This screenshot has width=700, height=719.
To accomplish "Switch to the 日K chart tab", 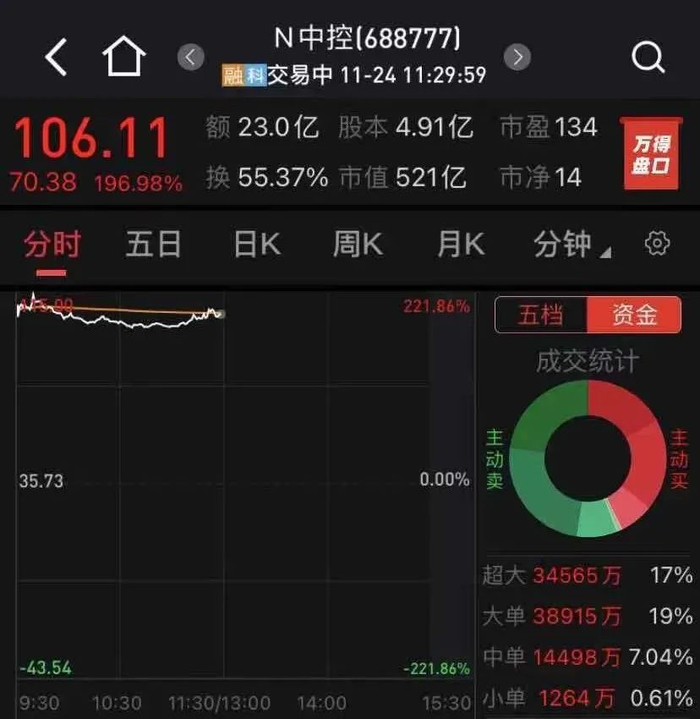I will [x=256, y=244].
